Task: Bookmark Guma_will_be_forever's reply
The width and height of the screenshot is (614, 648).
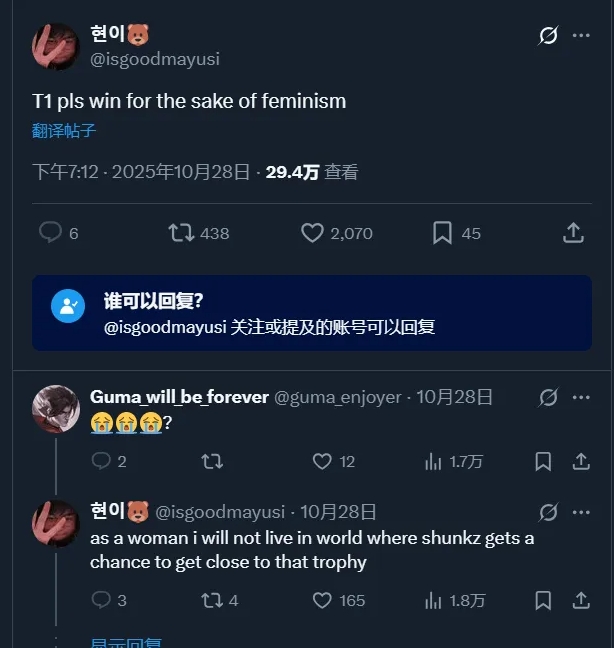Action: pyautogui.click(x=543, y=461)
